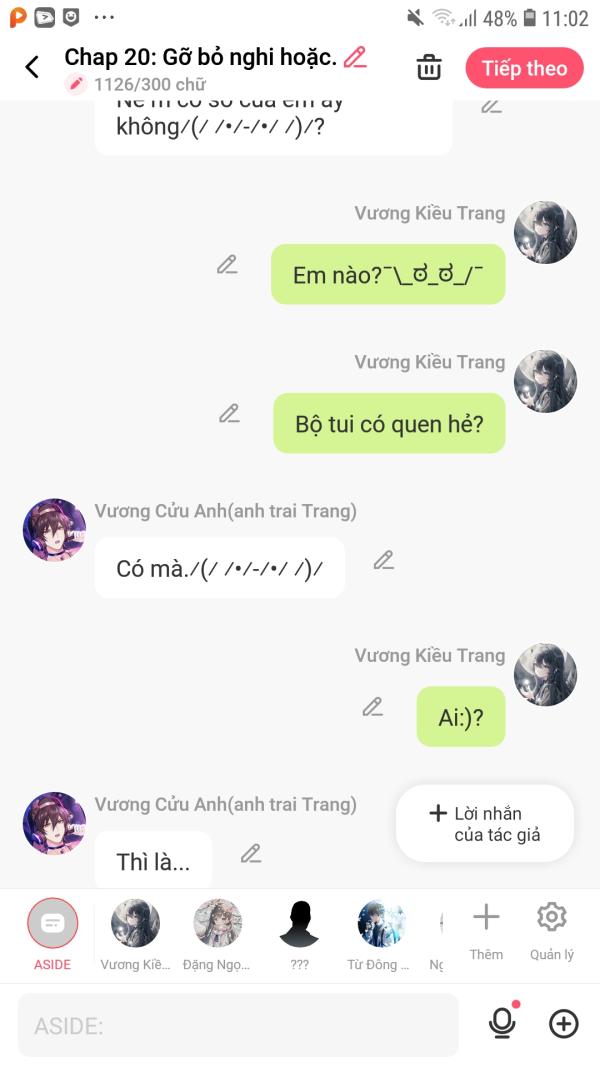Edit the "Thì là..." message
Screen dimensions: 600x1067
[251, 853]
